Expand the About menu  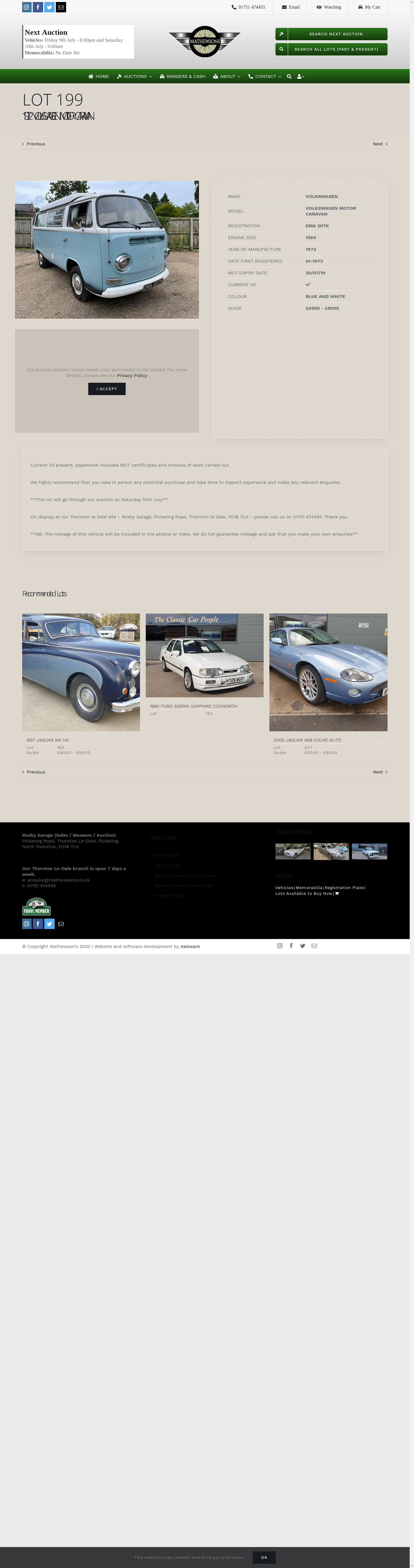click(227, 77)
